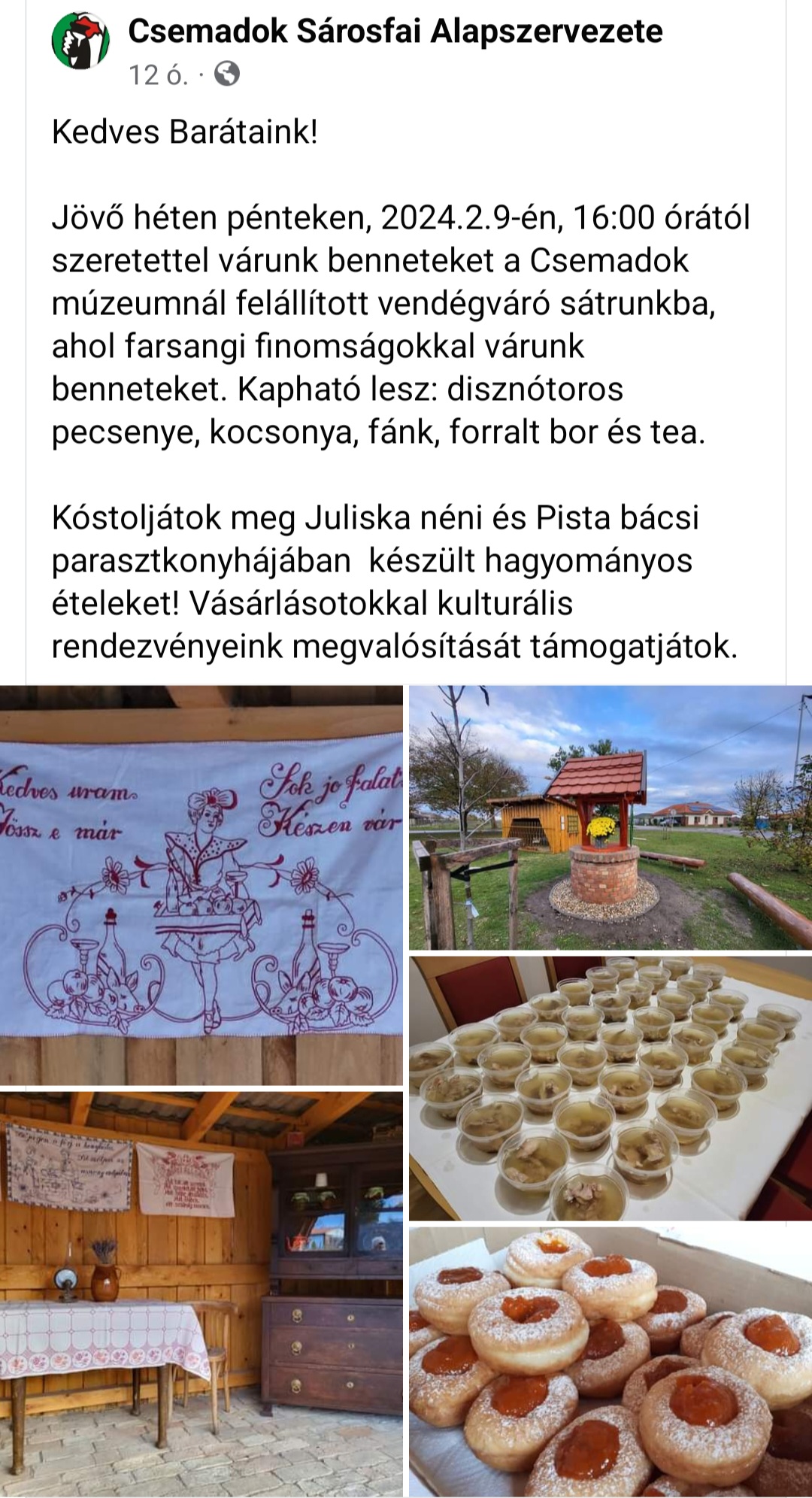This screenshot has height=1498, width=812.
Task: Enlarge the jam doughnuts photo
Action: point(611,1361)
